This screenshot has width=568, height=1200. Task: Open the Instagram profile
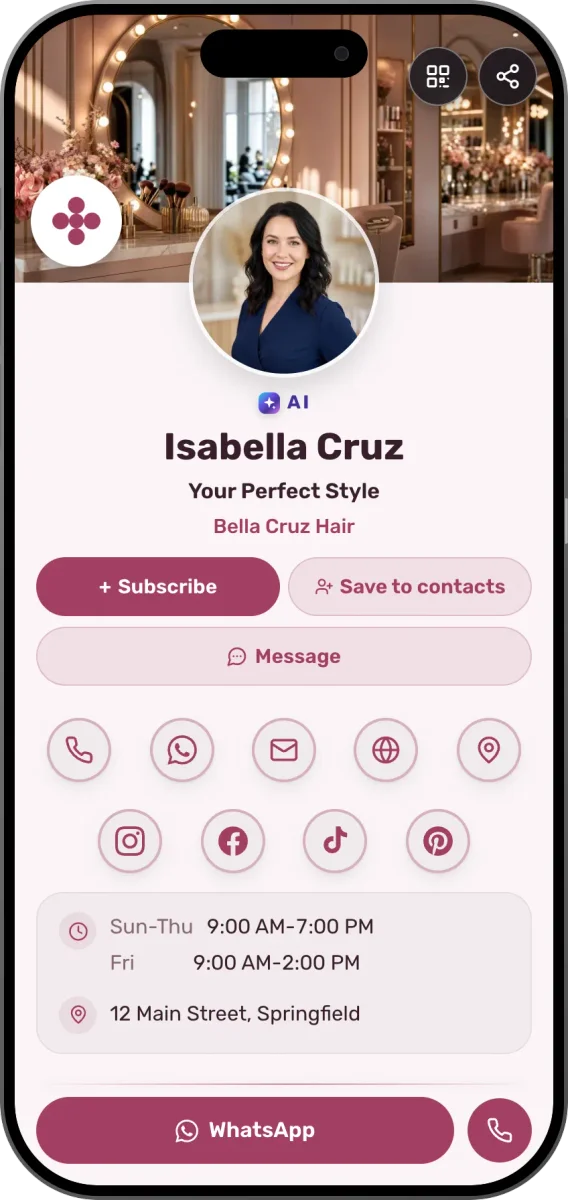tap(130, 841)
